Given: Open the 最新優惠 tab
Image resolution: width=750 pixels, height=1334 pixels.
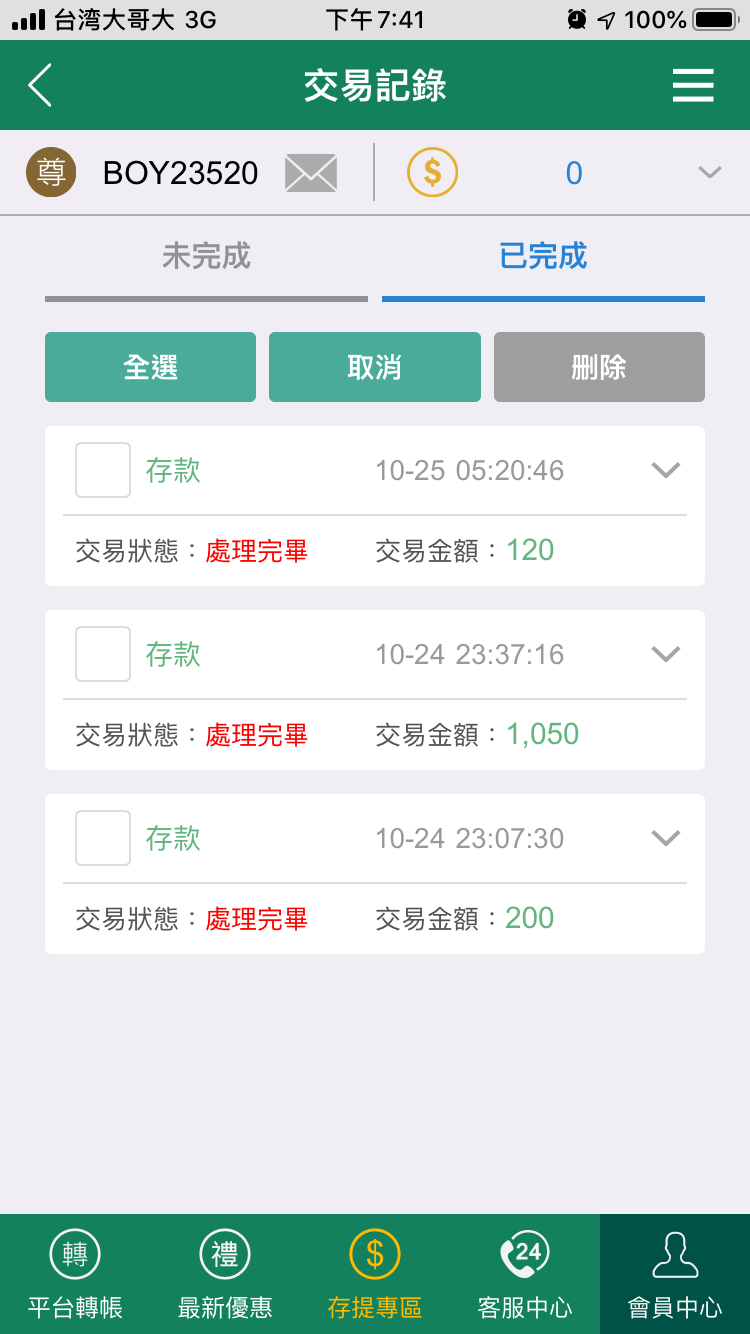Looking at the screenshot, I should click(x=225, y=1274).
